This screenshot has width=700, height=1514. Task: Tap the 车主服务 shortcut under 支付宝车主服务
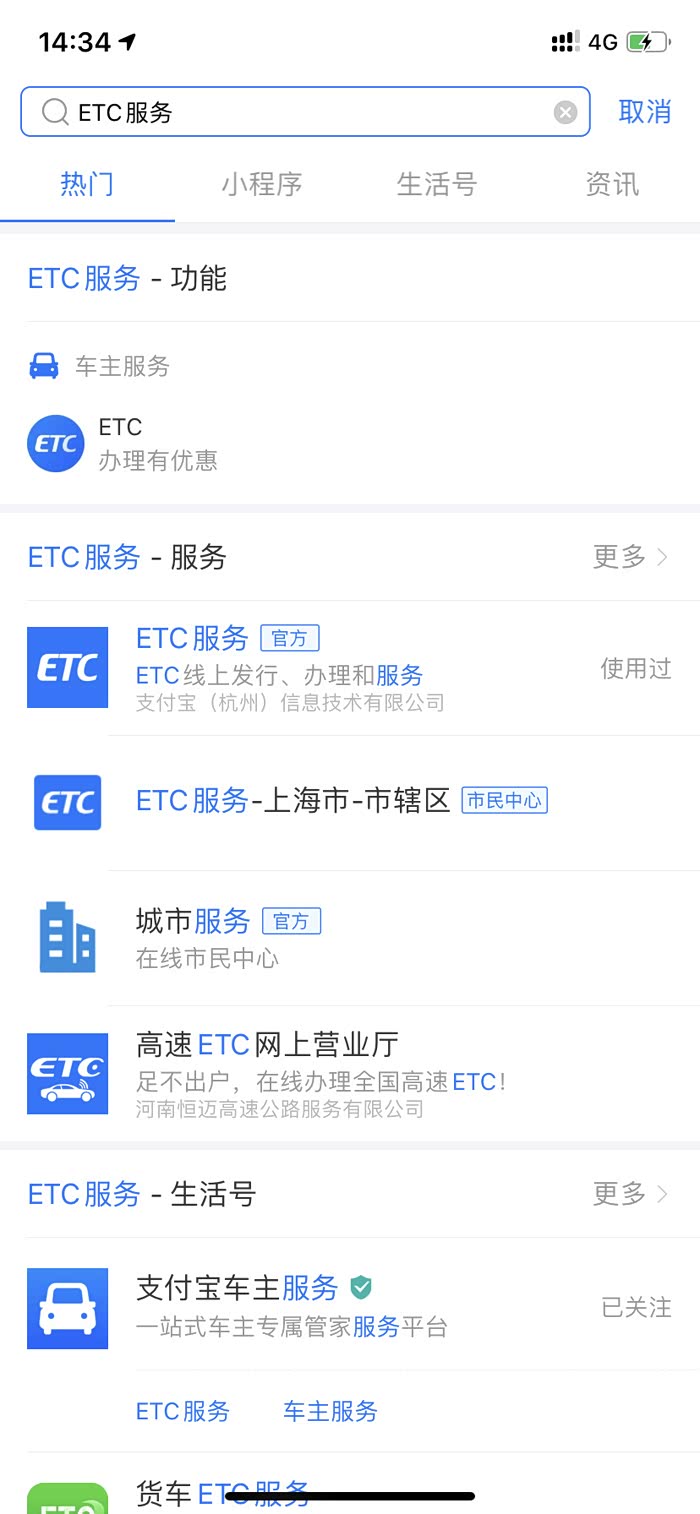point(330,1411)
